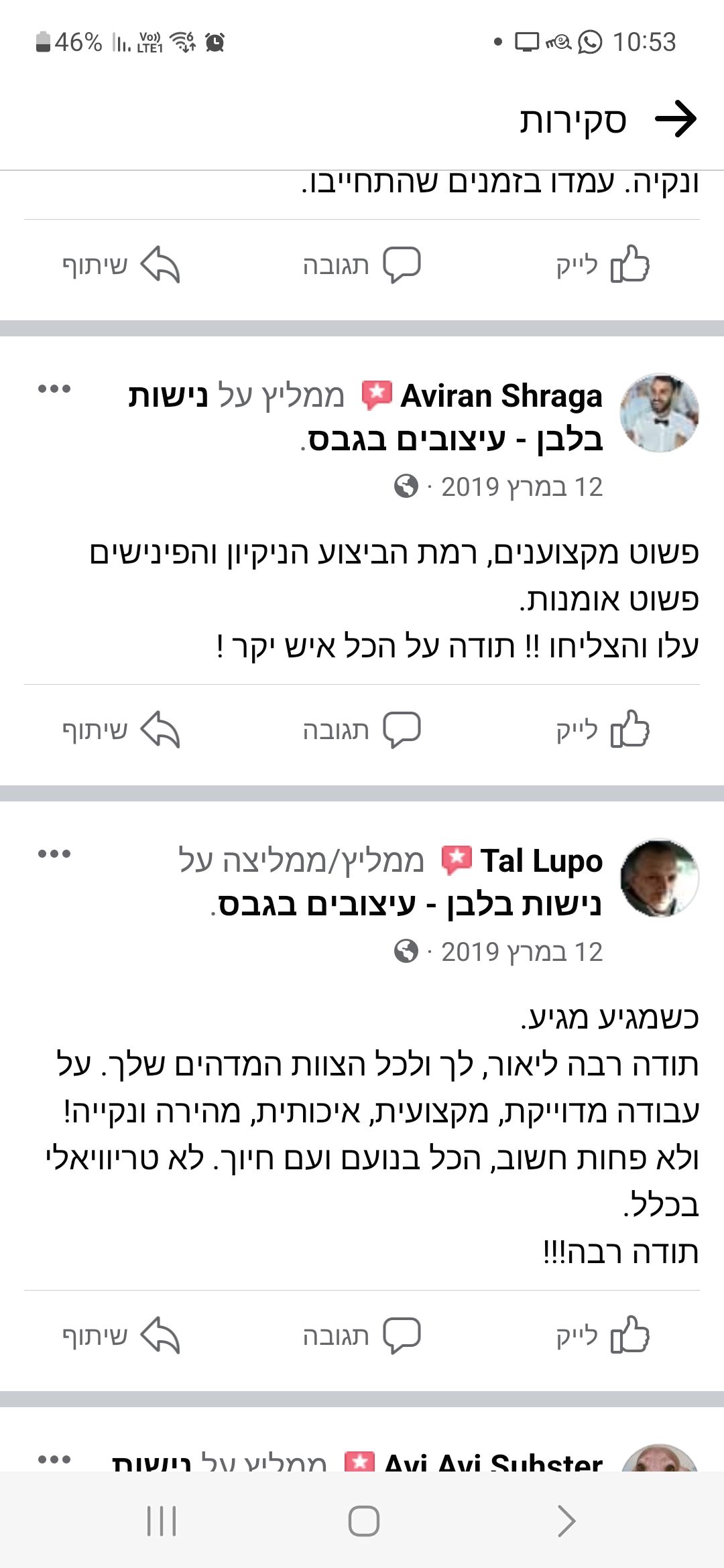Go to the system home screen
The image size is (724, 1568).
pyautogui.click(x=363, y=1521)
